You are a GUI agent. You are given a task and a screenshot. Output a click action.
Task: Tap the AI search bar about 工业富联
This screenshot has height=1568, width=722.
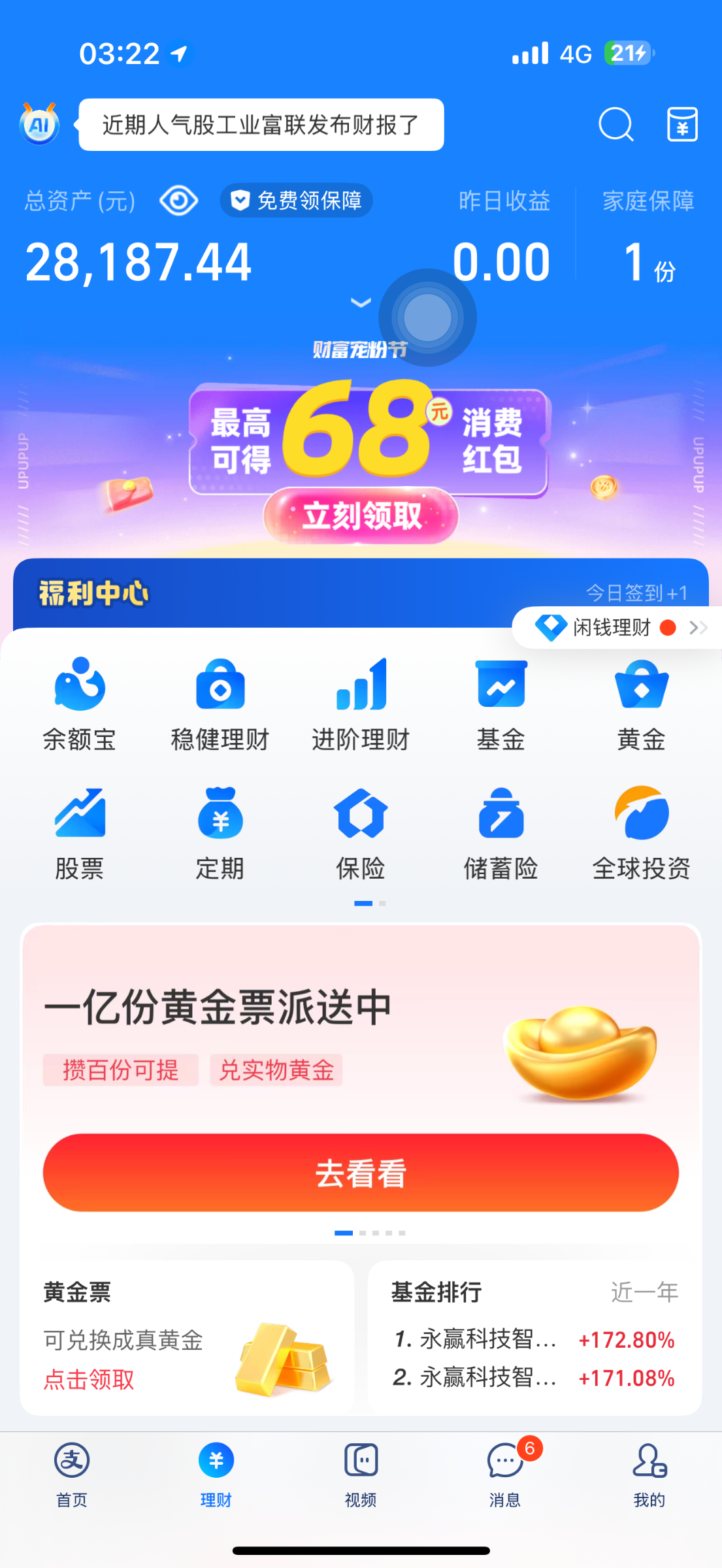[x=260, y=124]
